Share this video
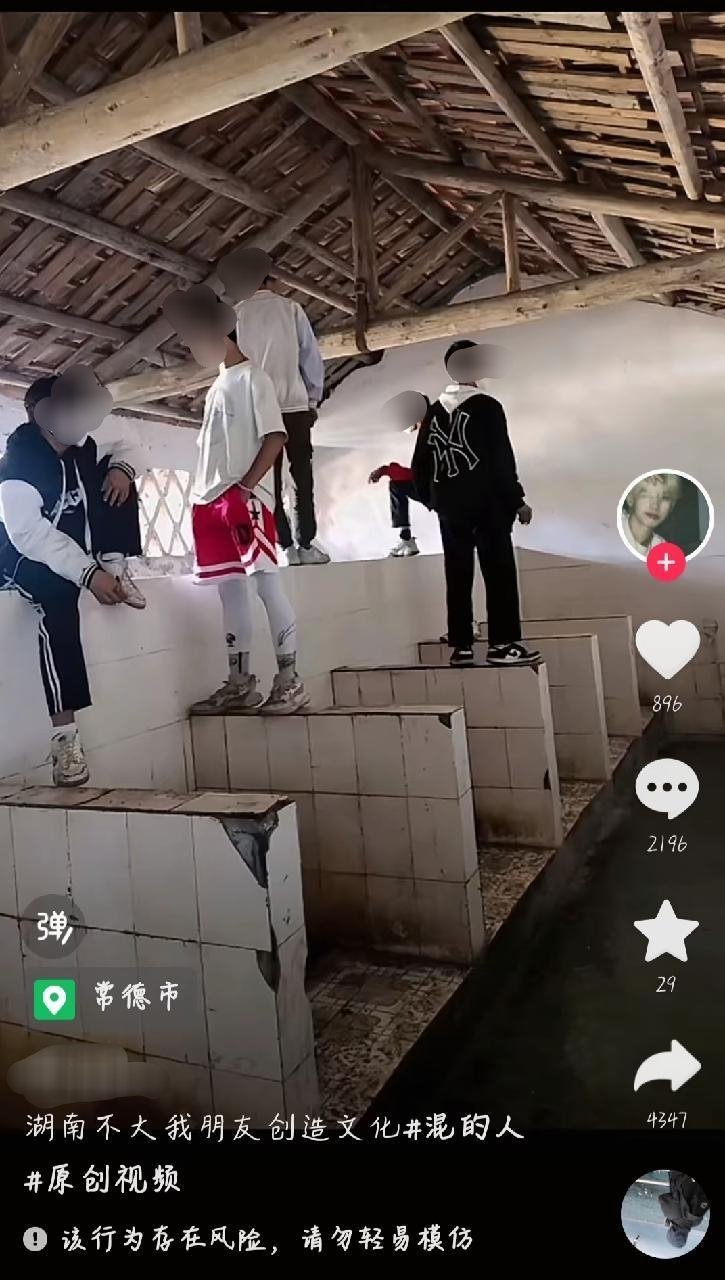 [x=667, y=1068]
